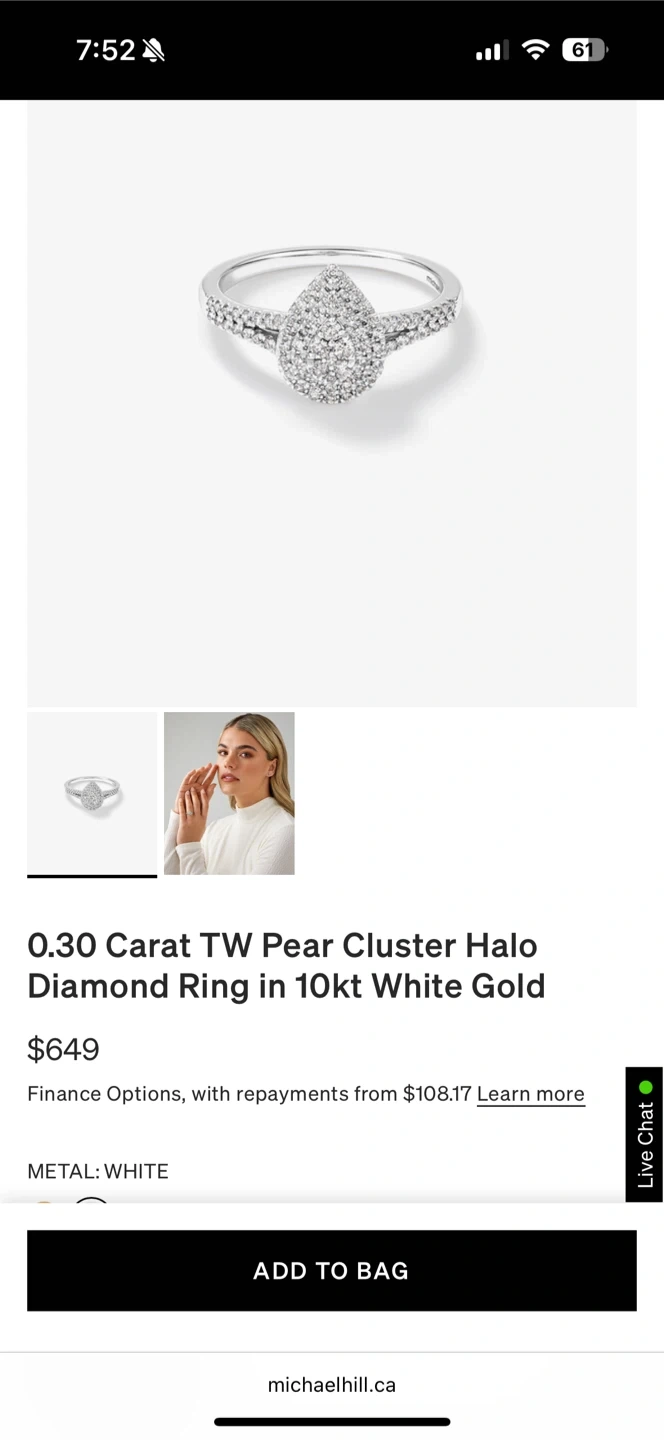
Task: Tap the michaelhill.ca address bar
Action: 331,1385
